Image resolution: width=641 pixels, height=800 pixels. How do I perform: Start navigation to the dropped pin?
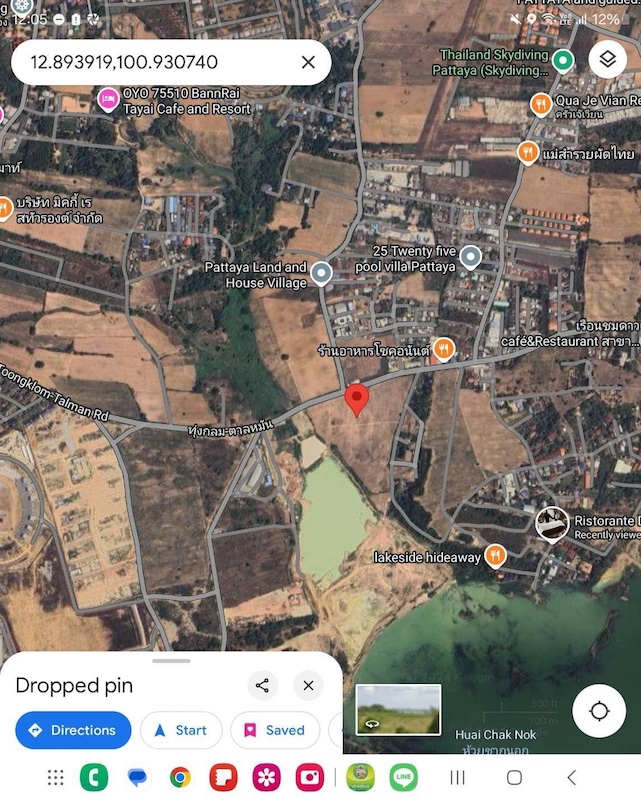coord(181,730)
